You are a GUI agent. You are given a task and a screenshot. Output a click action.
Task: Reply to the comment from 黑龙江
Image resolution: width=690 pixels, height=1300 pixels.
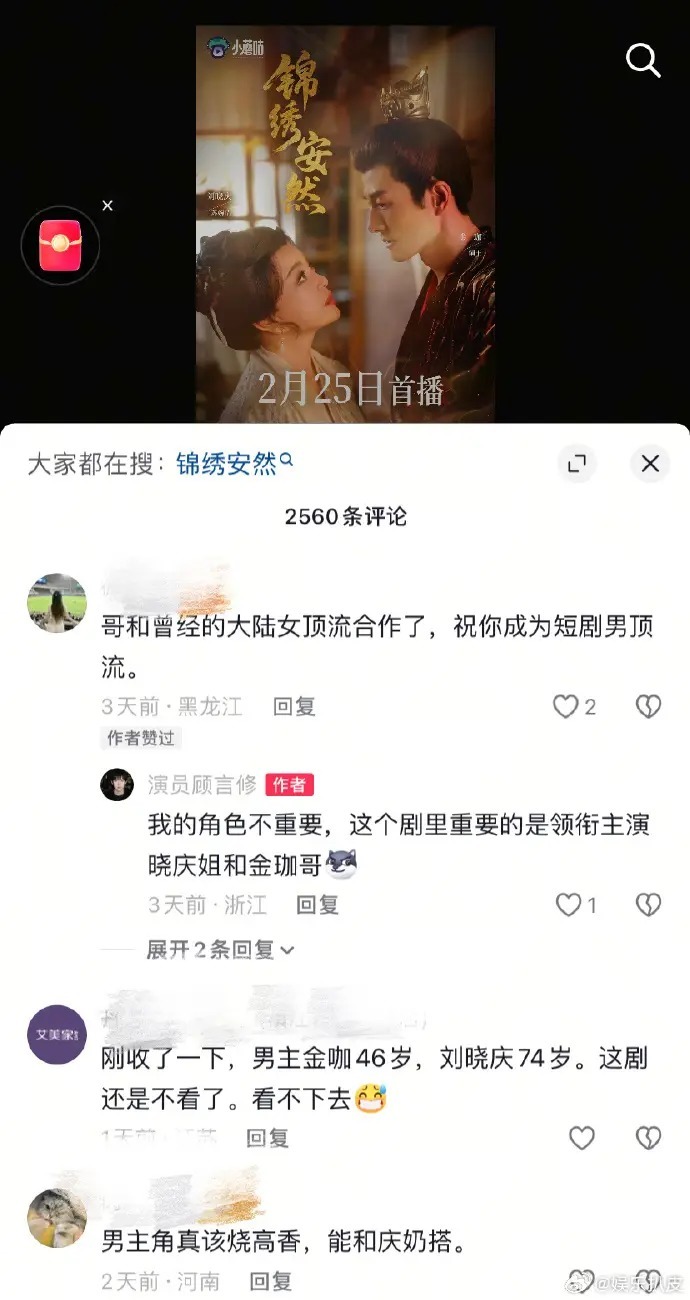pos(294,707)
